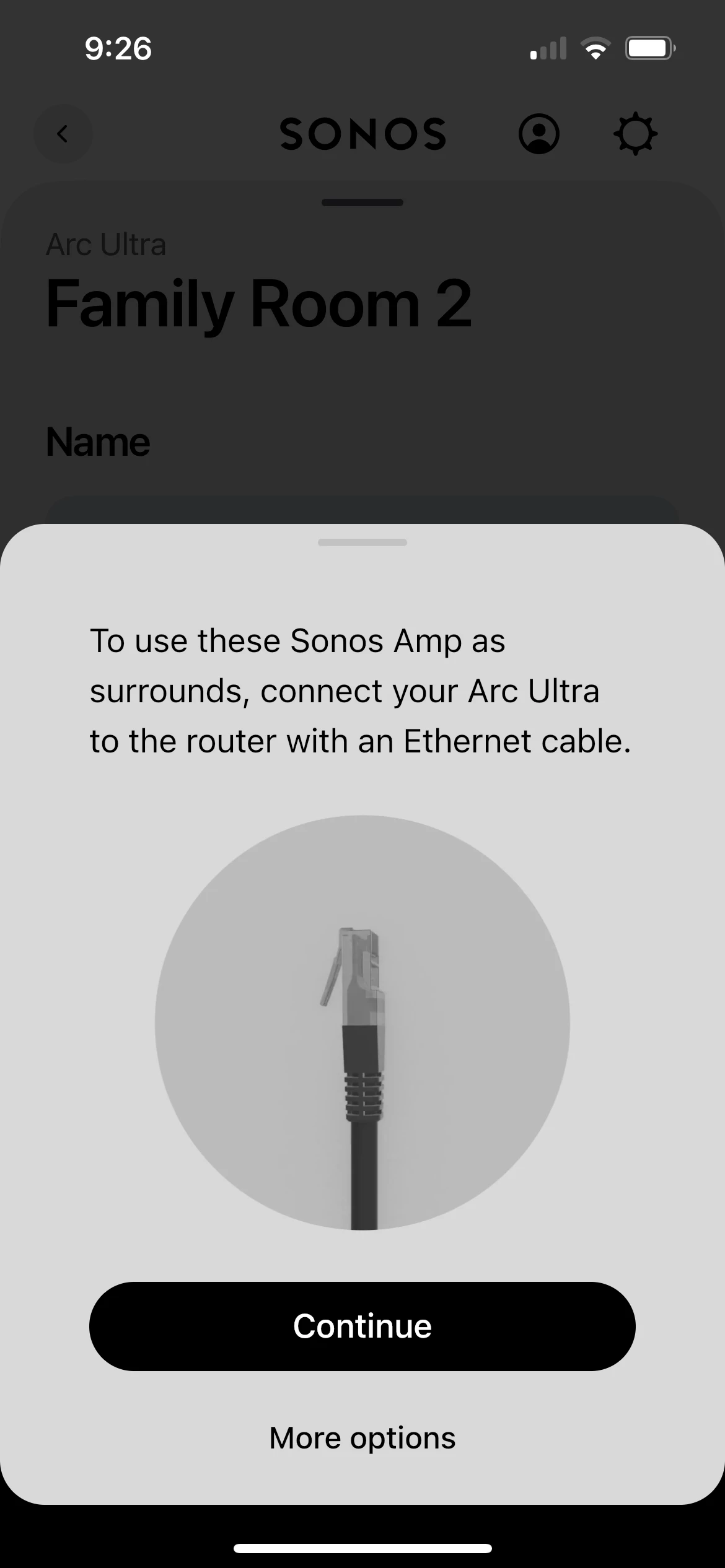The width and height of the screenshot is (725, 1568).
Task: Open the account profile icon
Action: tap(538, 134)
